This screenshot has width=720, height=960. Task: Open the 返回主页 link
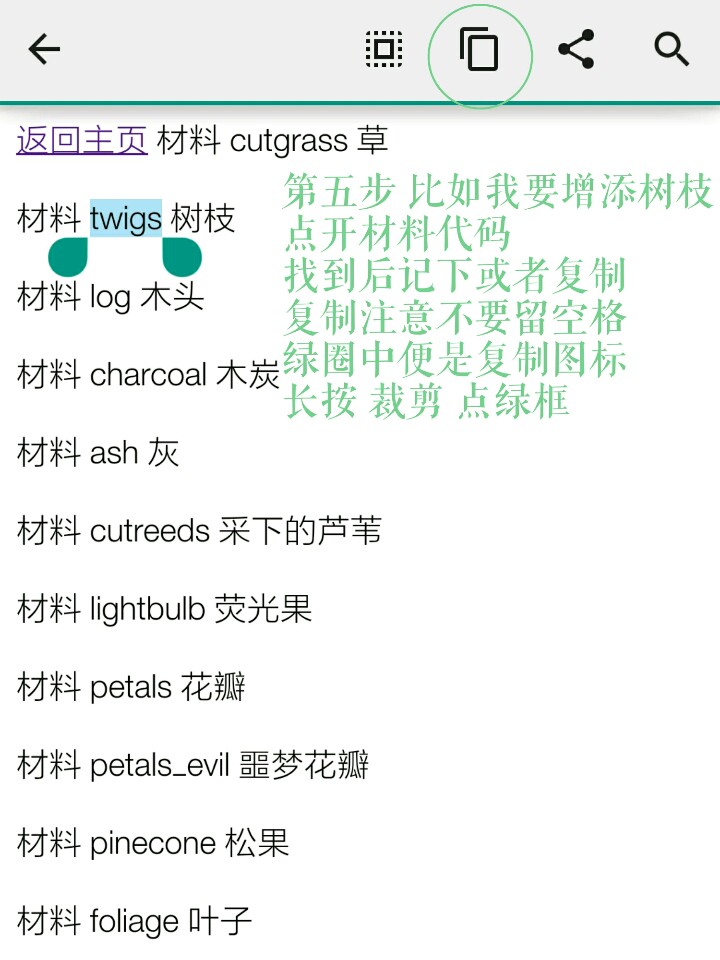82,140
